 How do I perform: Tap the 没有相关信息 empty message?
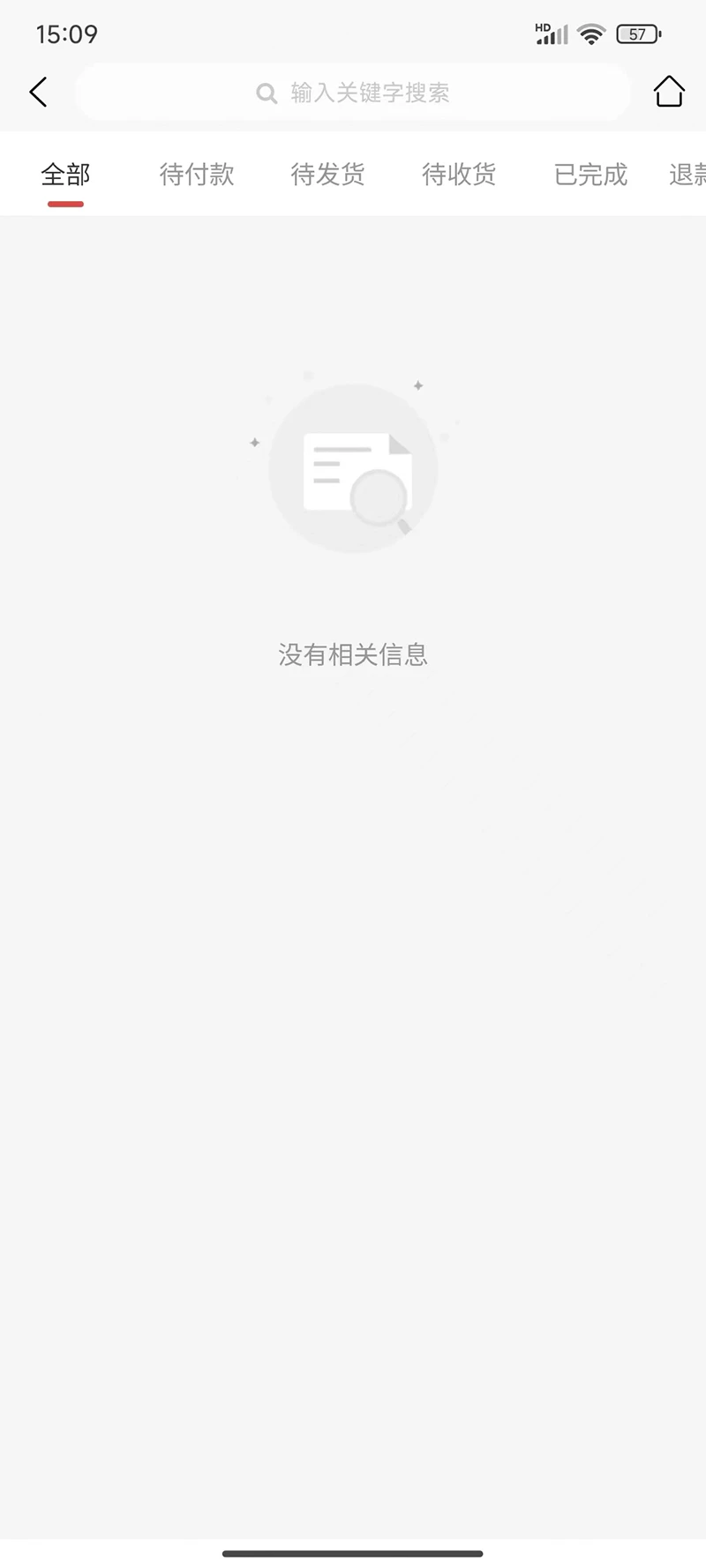[353, 653]
